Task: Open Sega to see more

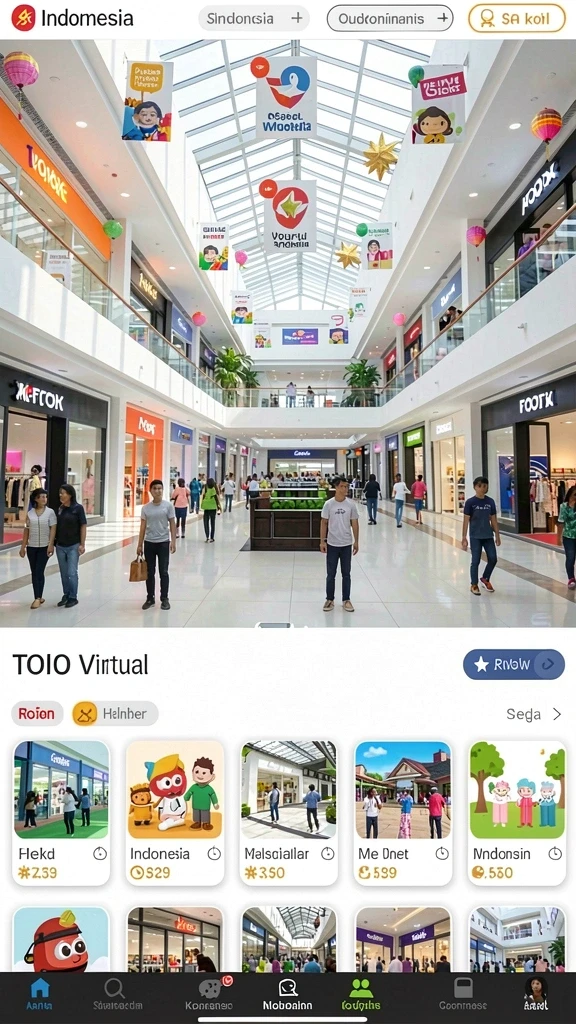Action: 534,714
